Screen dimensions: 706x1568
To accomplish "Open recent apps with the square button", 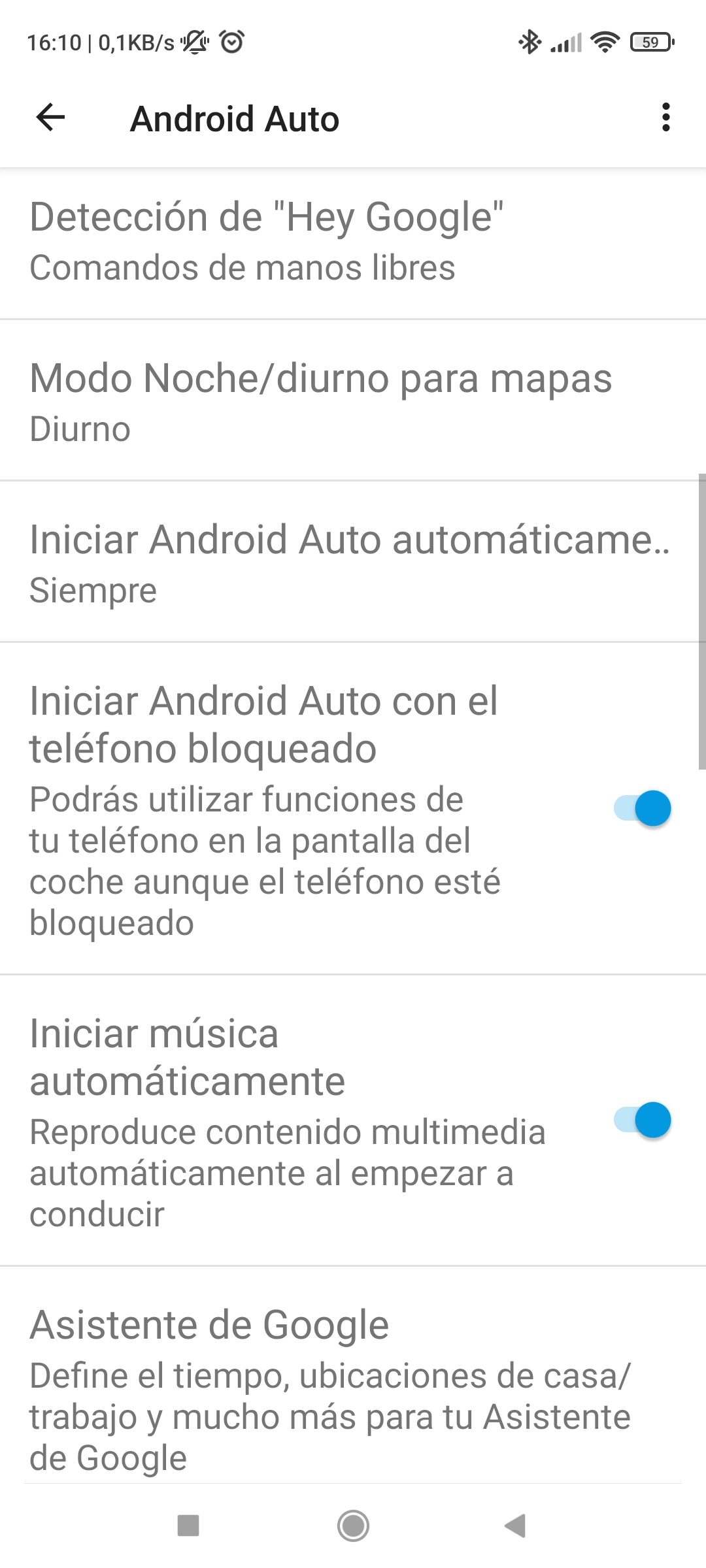I will point(188,1526).
